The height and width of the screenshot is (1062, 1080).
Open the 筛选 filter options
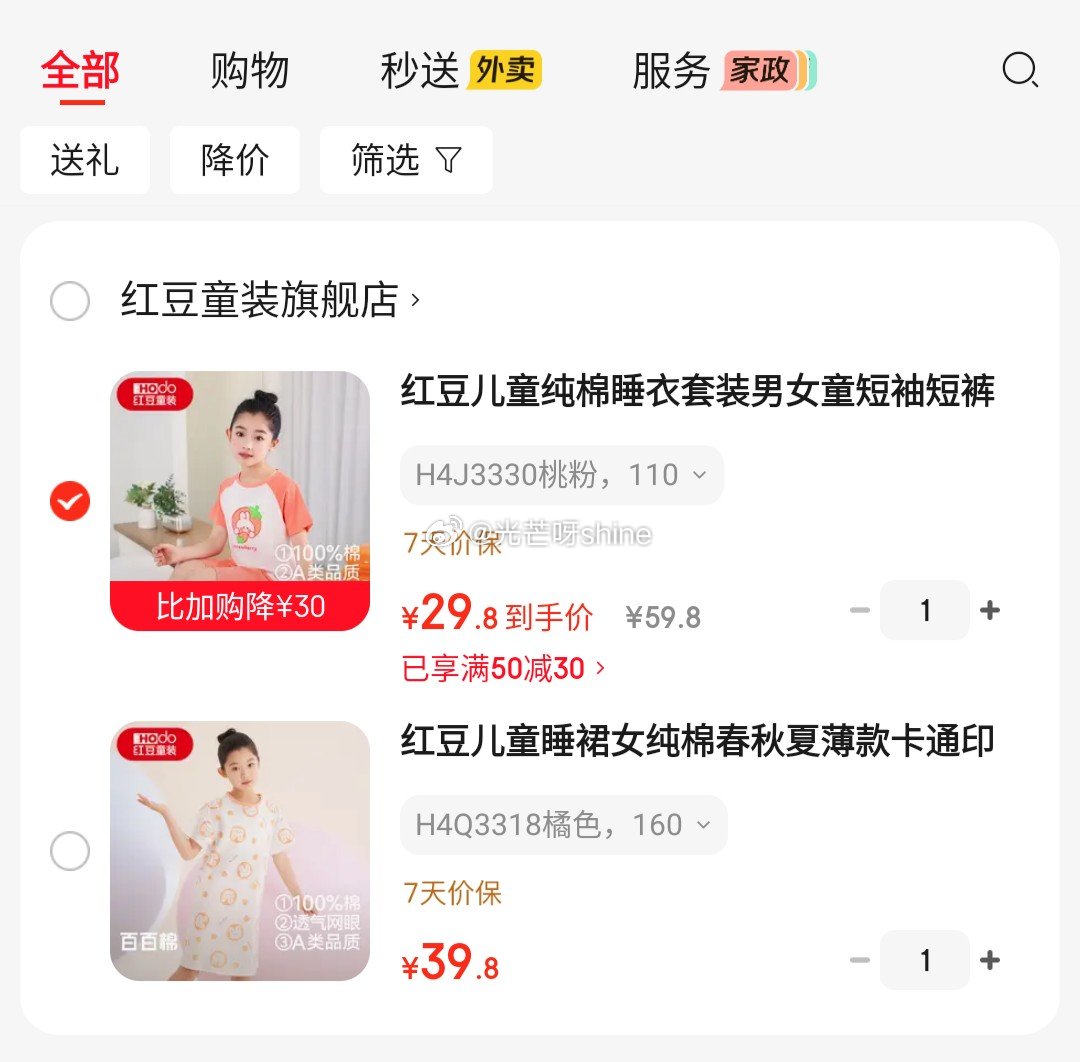point(406,160)
